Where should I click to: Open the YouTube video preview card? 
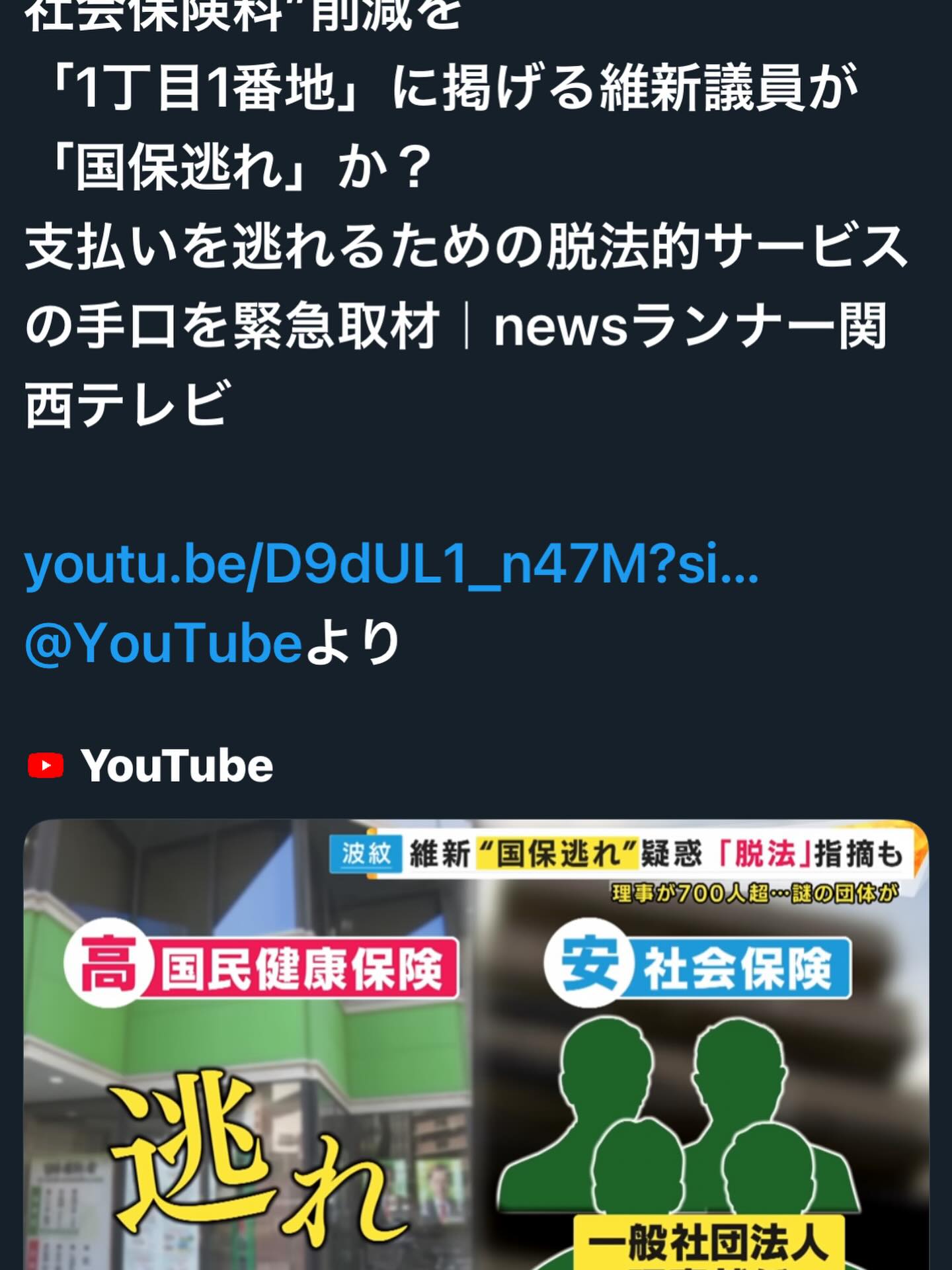[476, 1045]
